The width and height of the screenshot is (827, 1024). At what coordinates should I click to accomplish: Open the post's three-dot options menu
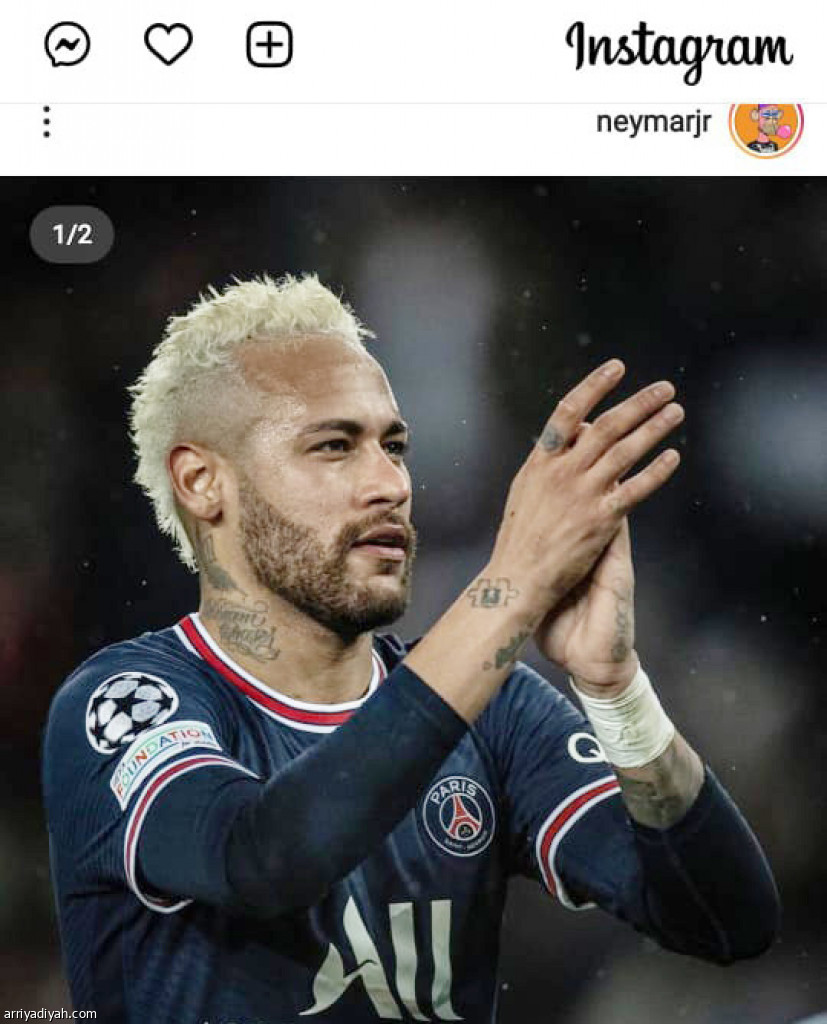46,123
